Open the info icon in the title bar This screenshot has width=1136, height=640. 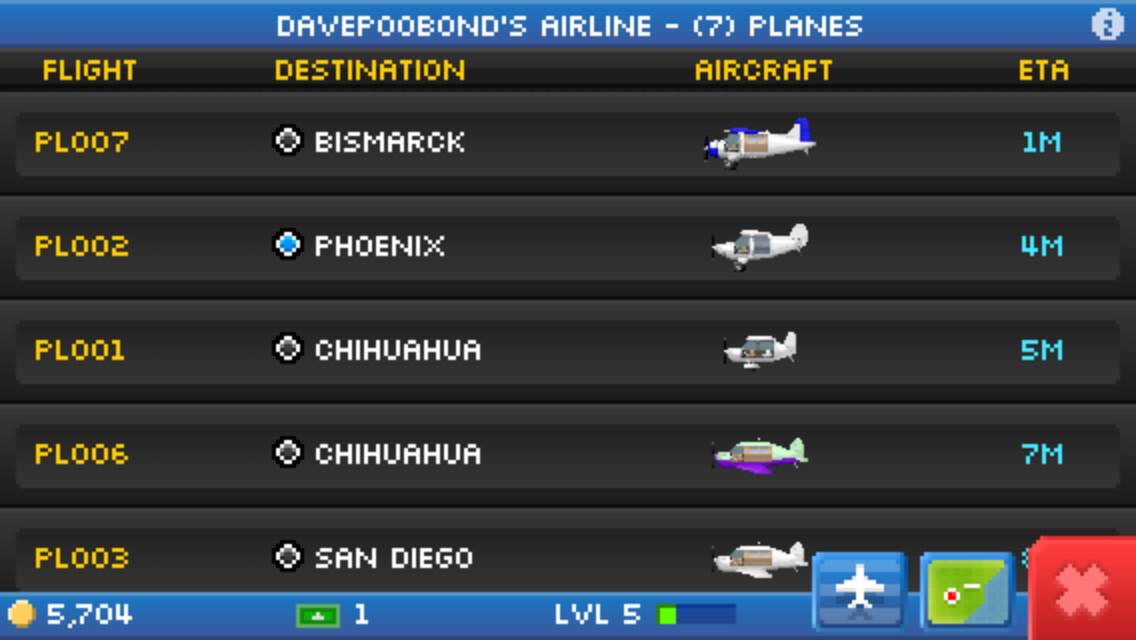(1106, 24)
